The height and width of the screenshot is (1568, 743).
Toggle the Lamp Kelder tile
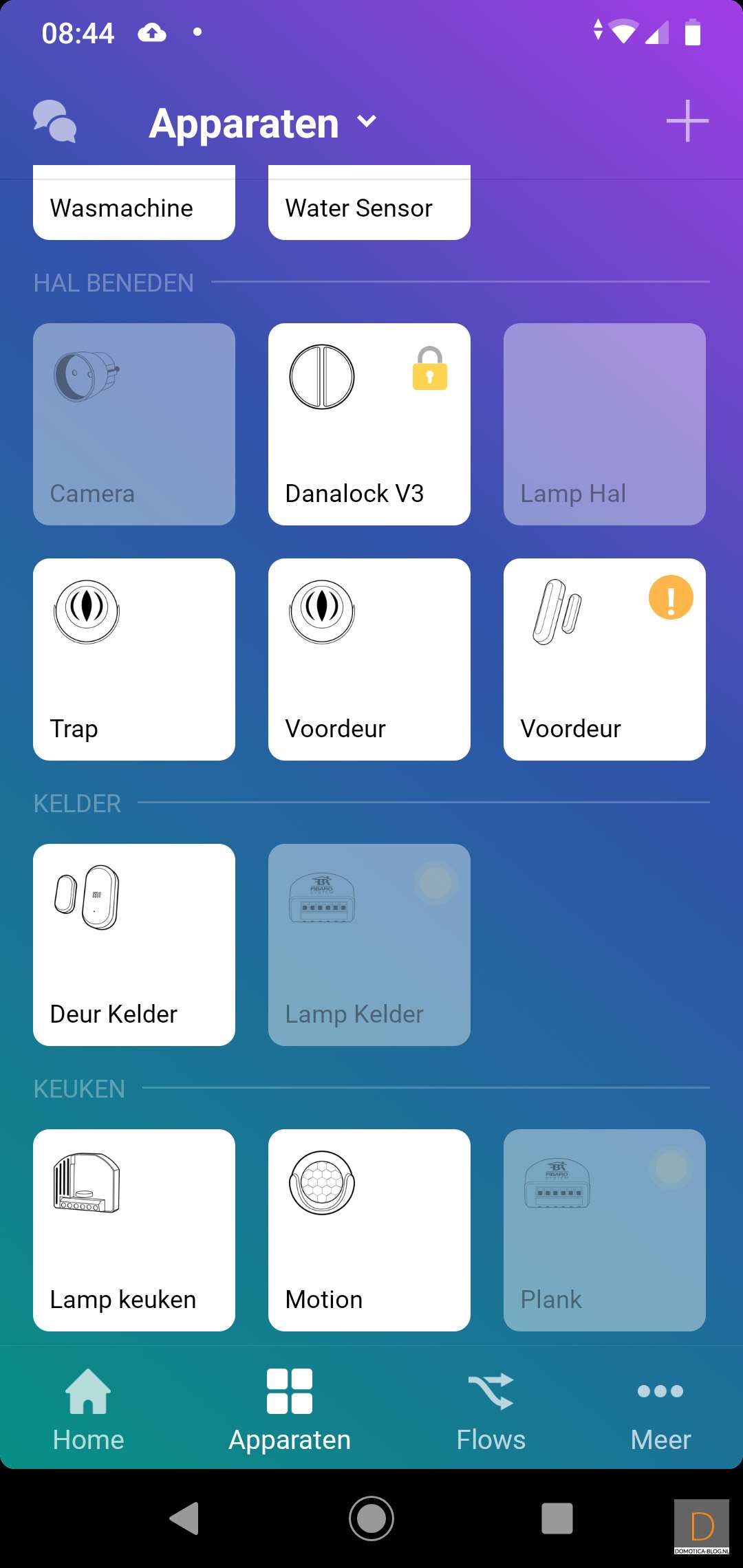[x=369, y=945]
